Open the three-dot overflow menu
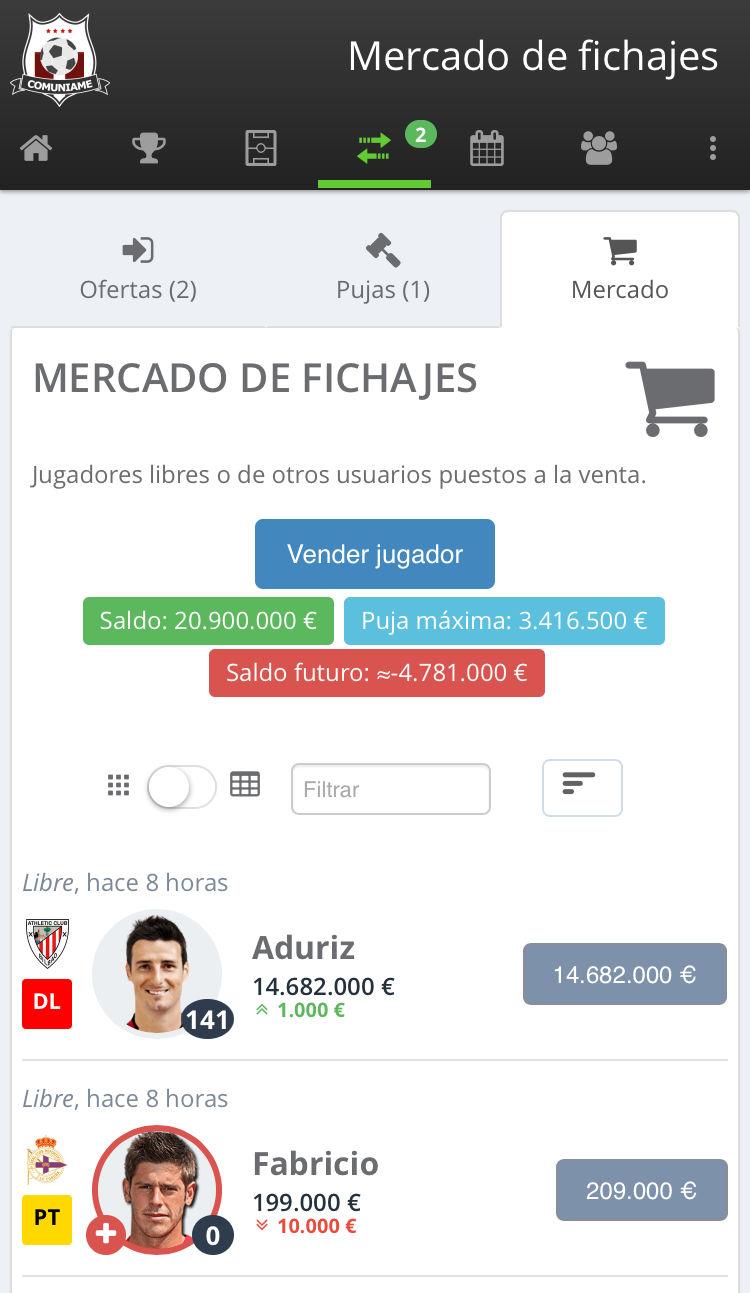 tap(712, 149)
